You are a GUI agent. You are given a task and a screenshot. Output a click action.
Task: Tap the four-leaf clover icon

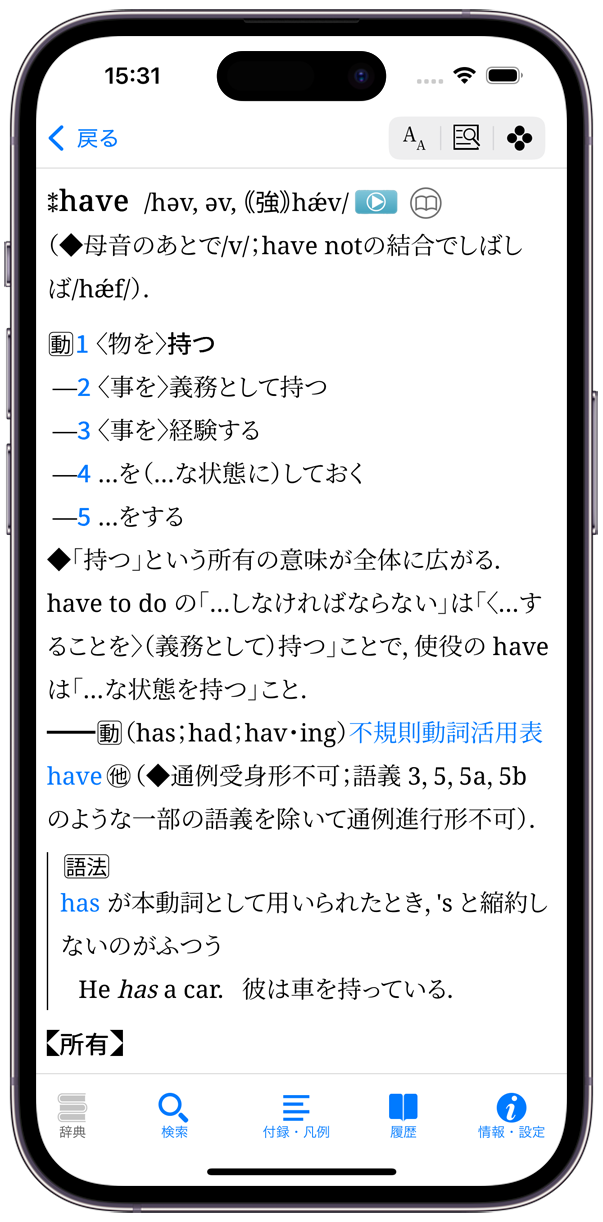coord(519,139)
